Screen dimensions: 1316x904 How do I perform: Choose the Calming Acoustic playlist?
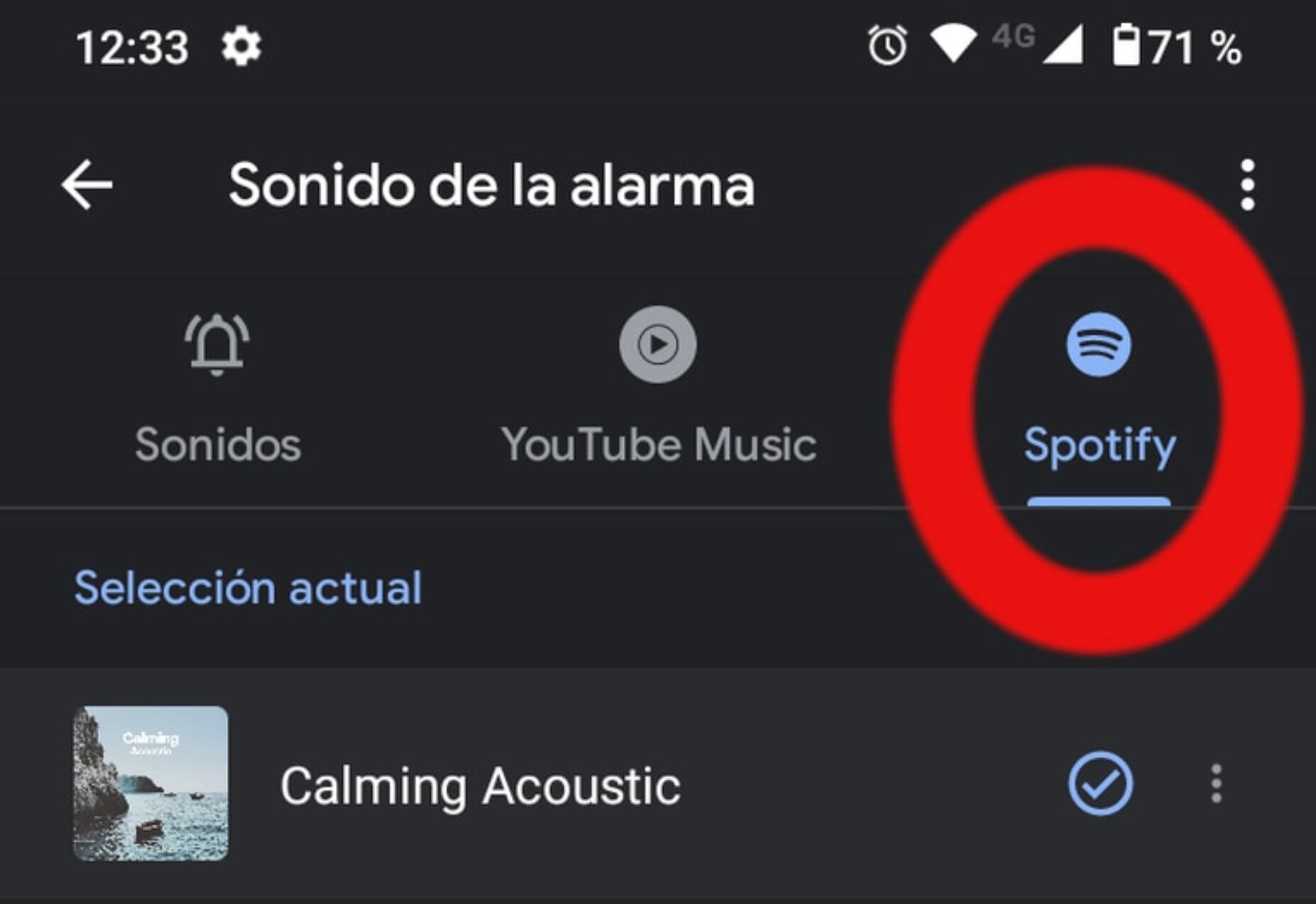(480, 785)
